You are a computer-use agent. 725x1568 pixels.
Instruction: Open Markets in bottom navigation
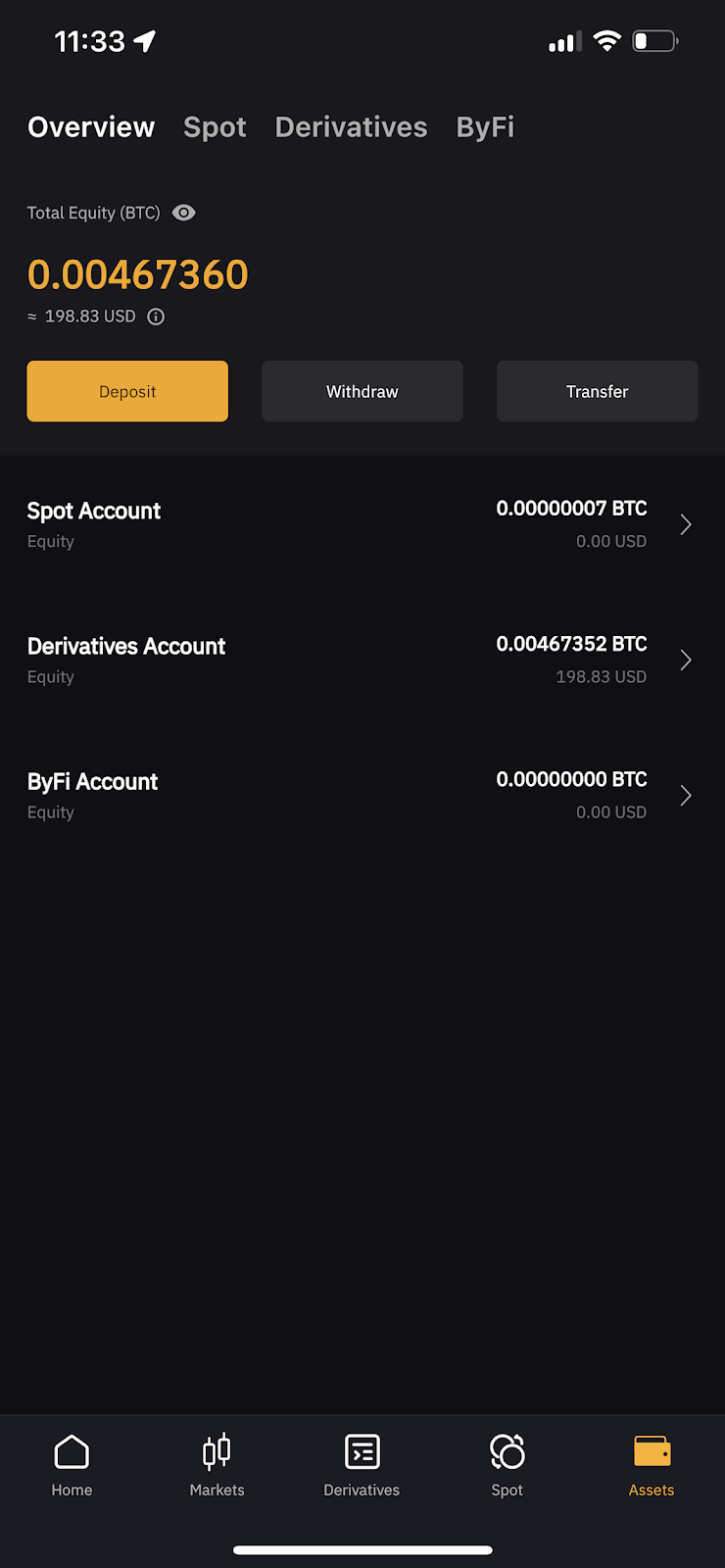(x=217, y=1465)
